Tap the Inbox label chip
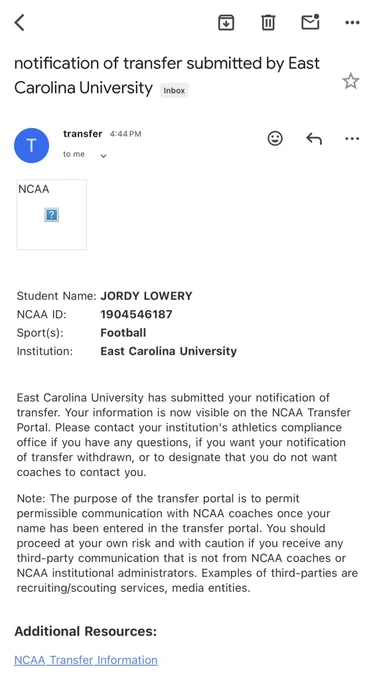377x680 pixels. pos(174,91)
